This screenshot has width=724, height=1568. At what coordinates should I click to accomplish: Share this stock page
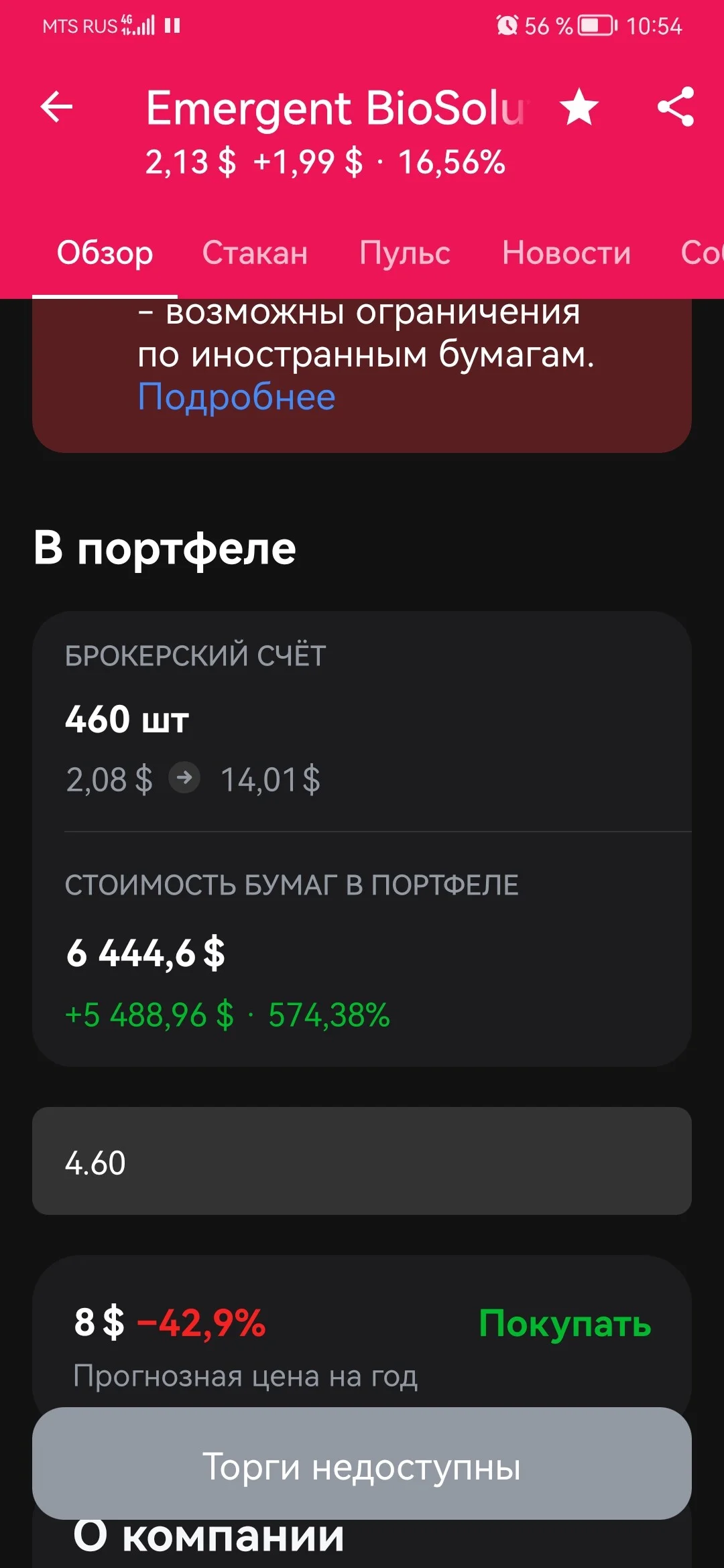(676, 107)
